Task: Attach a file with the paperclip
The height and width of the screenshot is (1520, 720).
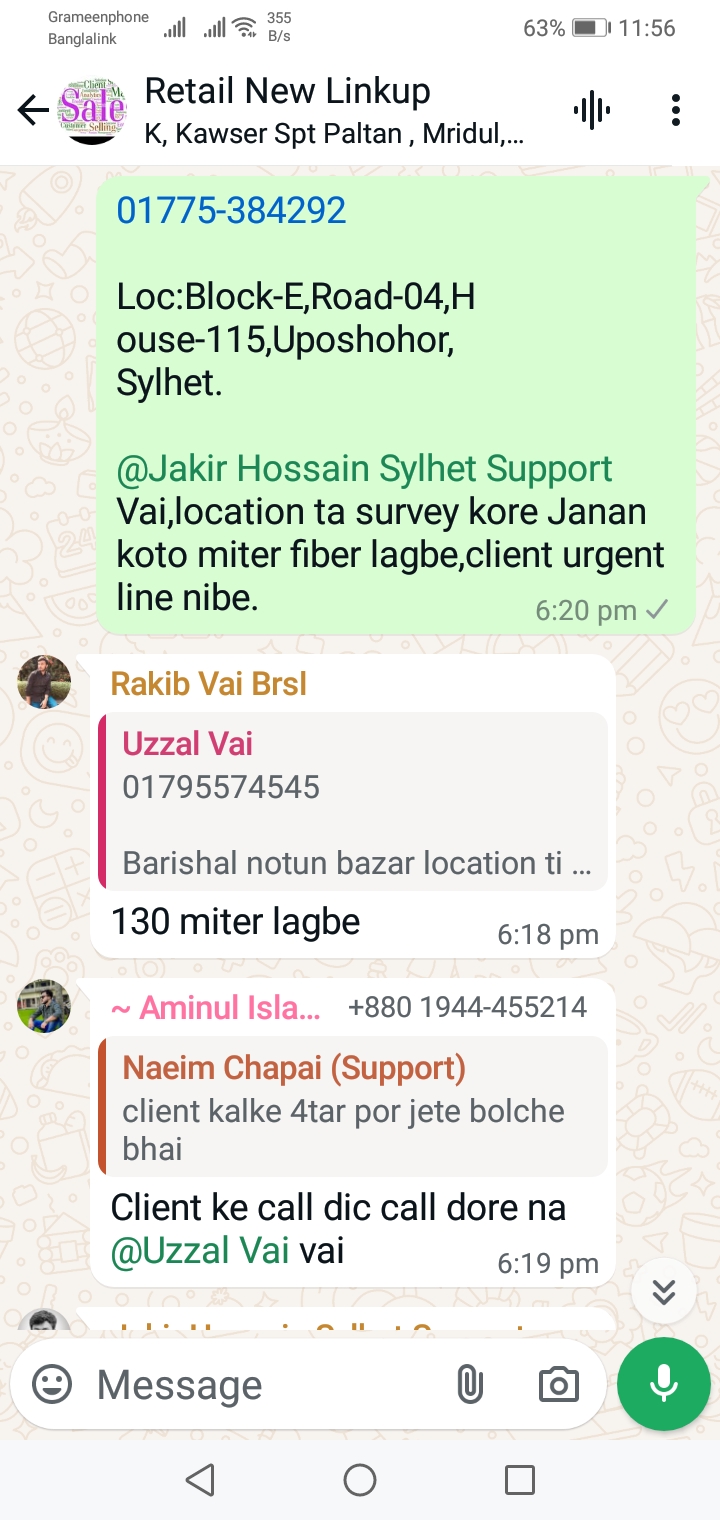Action: (469, 1385)
